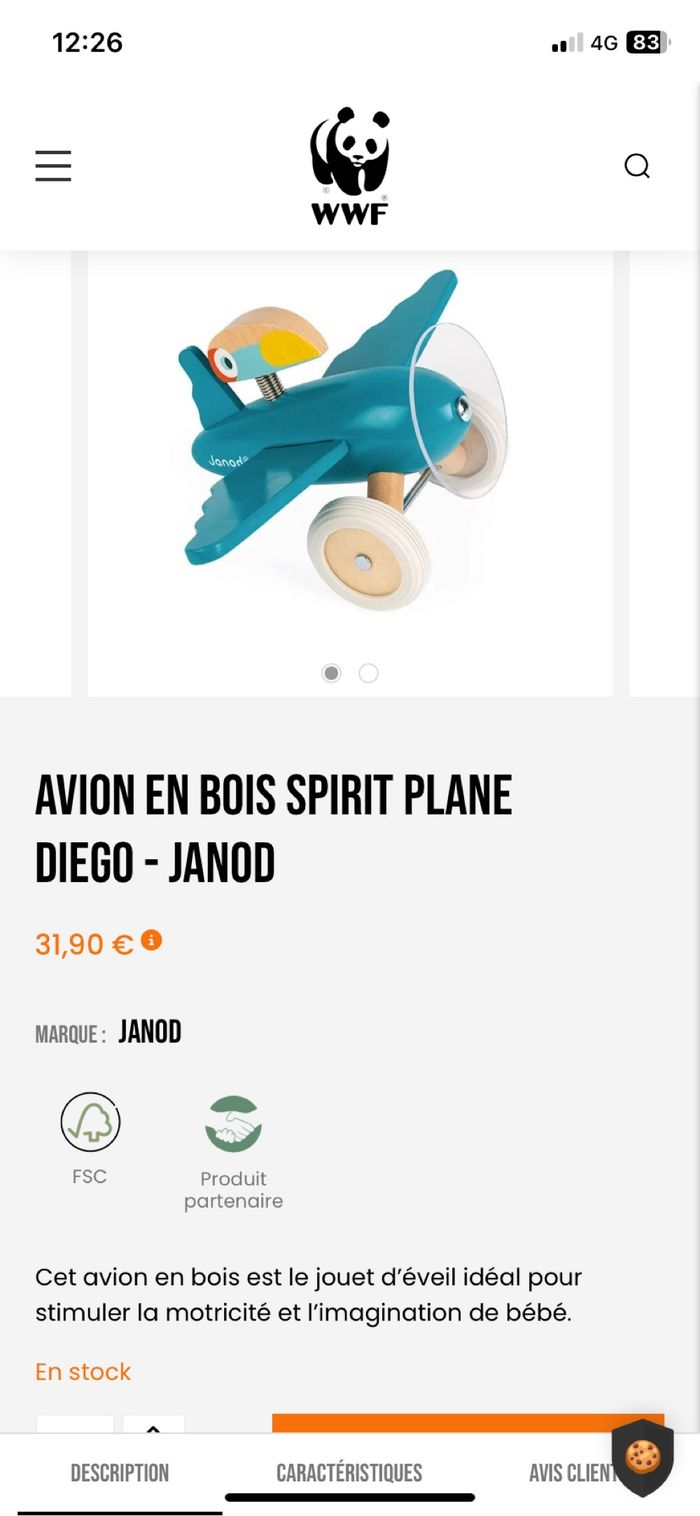Show the second product image dot

click(x=368, y=673)
